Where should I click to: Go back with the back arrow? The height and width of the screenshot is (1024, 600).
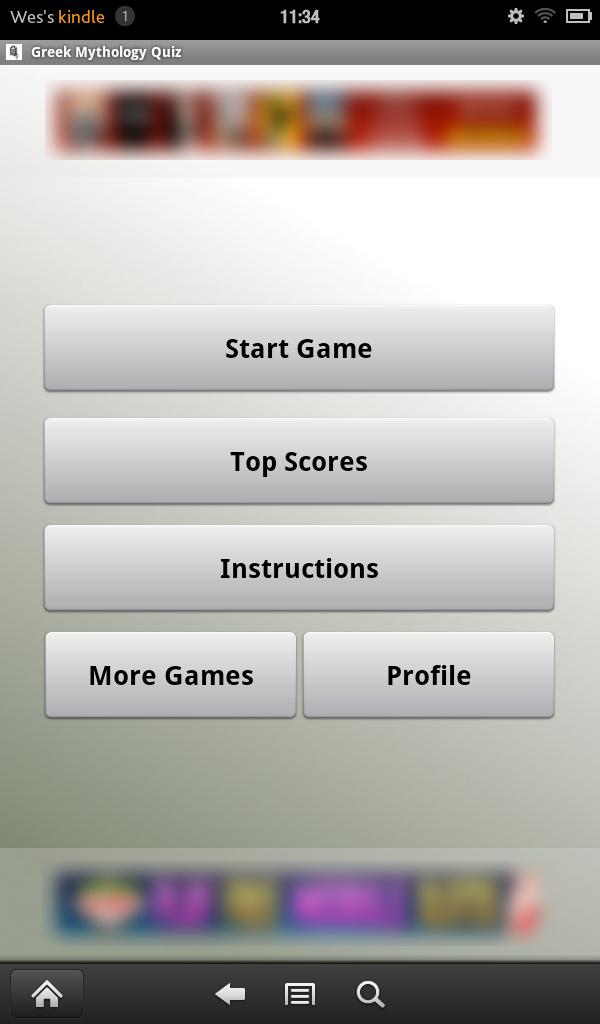[230, 994]
